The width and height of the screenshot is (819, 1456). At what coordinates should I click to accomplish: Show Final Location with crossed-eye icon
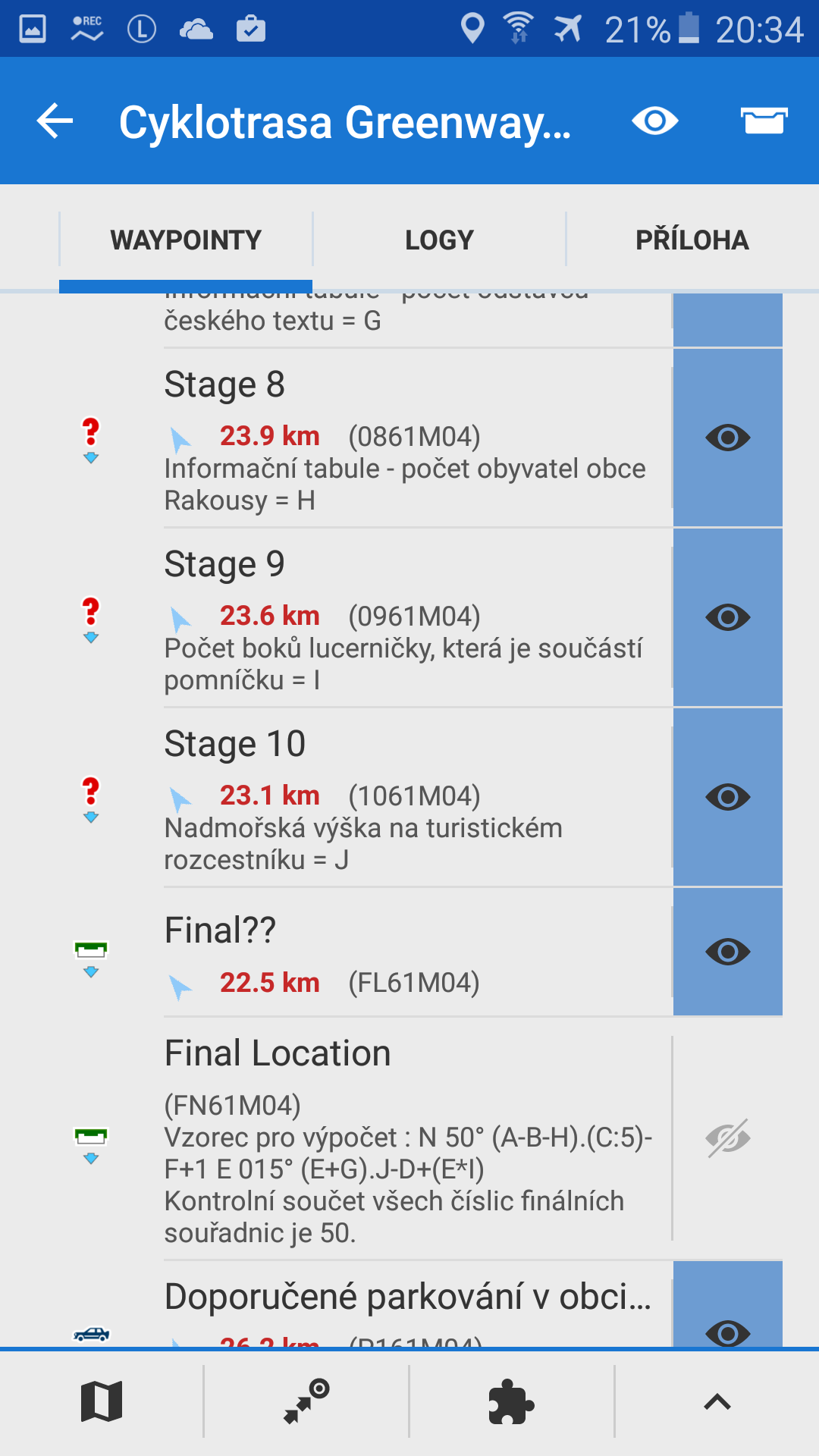point(727,1137)
